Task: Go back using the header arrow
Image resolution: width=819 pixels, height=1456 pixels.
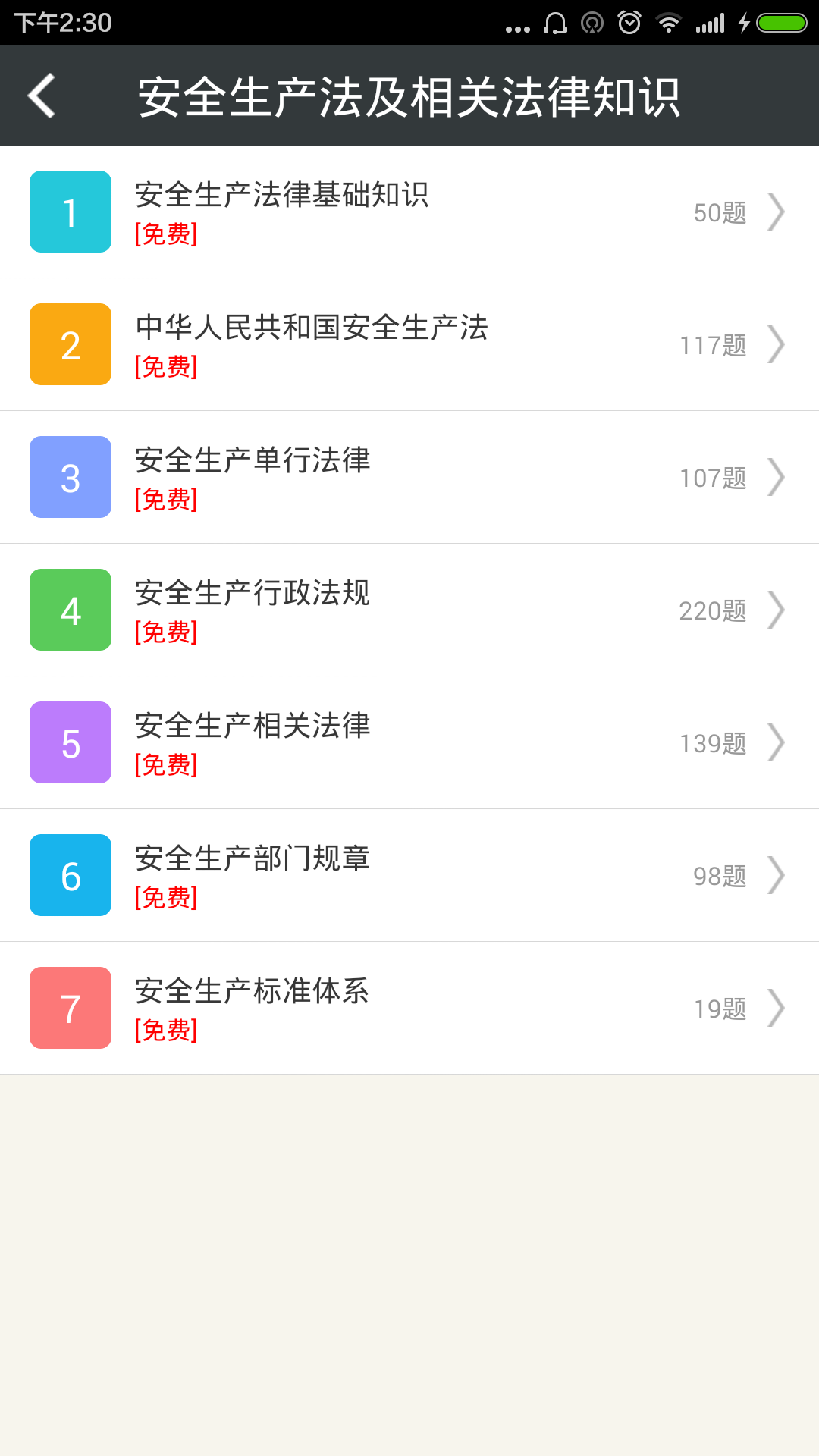Action: (42, 96)
